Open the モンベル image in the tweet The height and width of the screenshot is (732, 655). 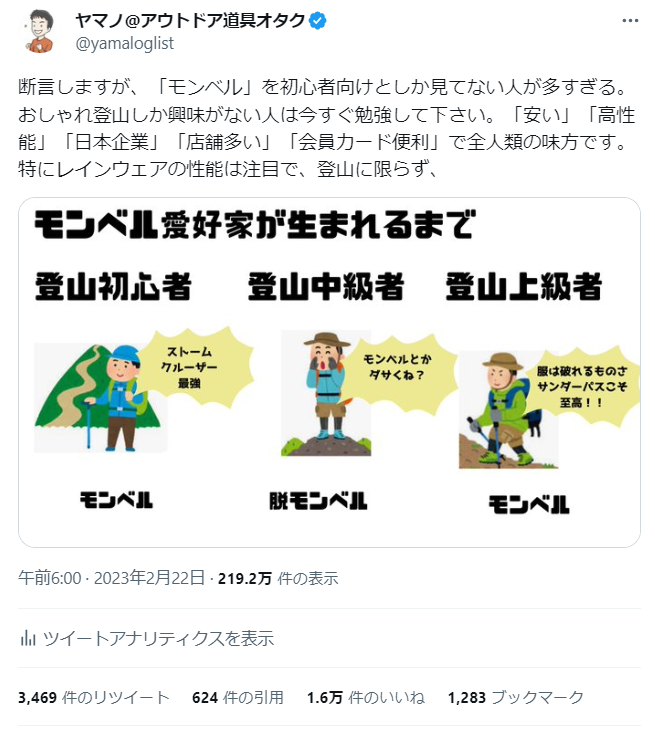(x=329, y=372)
